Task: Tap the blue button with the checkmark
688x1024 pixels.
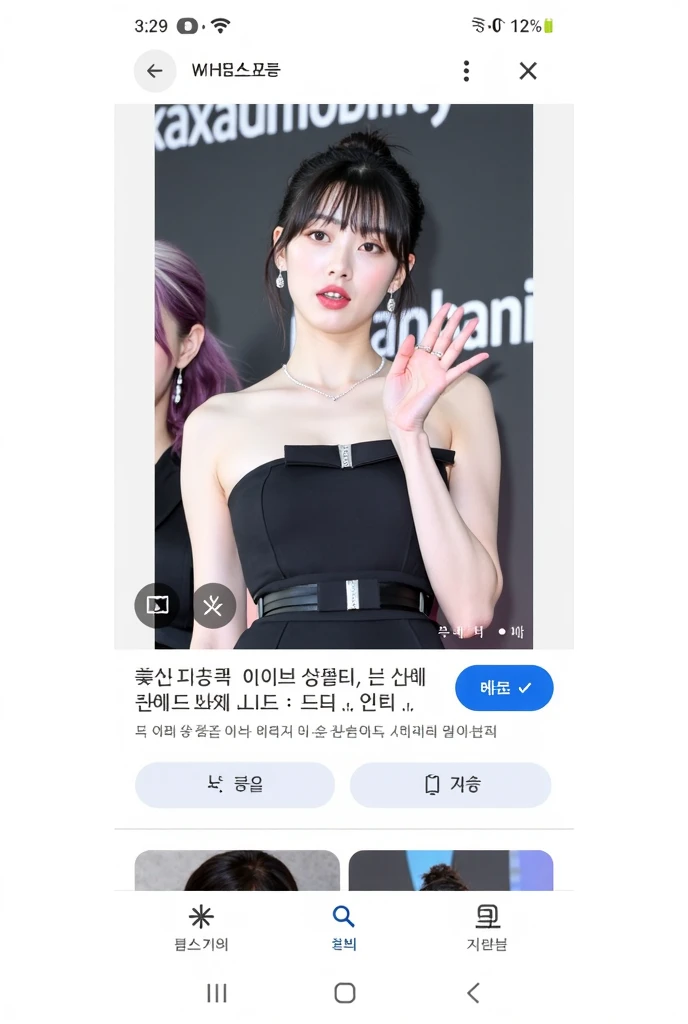Action: pyautogui.click(x=504, y=688)
